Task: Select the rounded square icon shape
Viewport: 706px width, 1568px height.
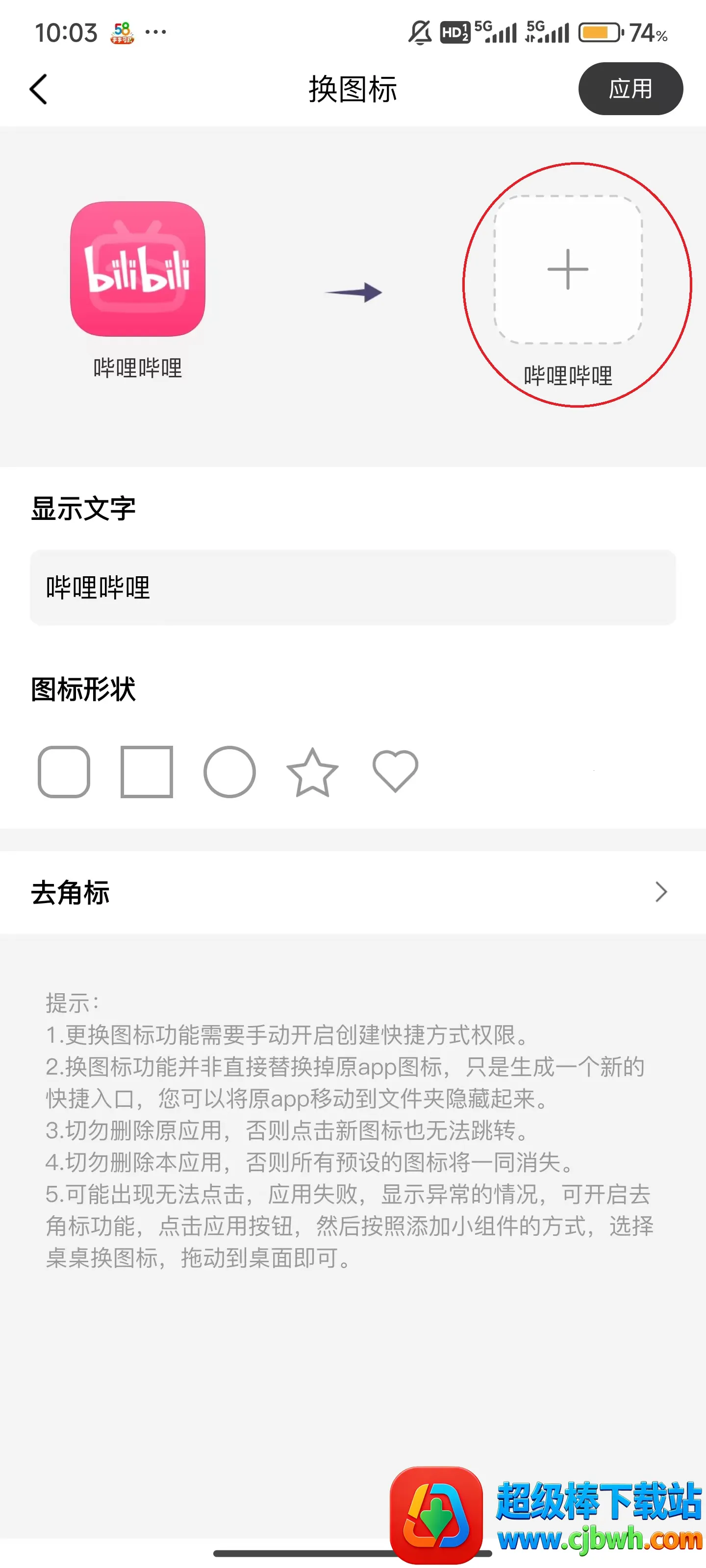Action: pyautogui.click(x=64, y=771)
